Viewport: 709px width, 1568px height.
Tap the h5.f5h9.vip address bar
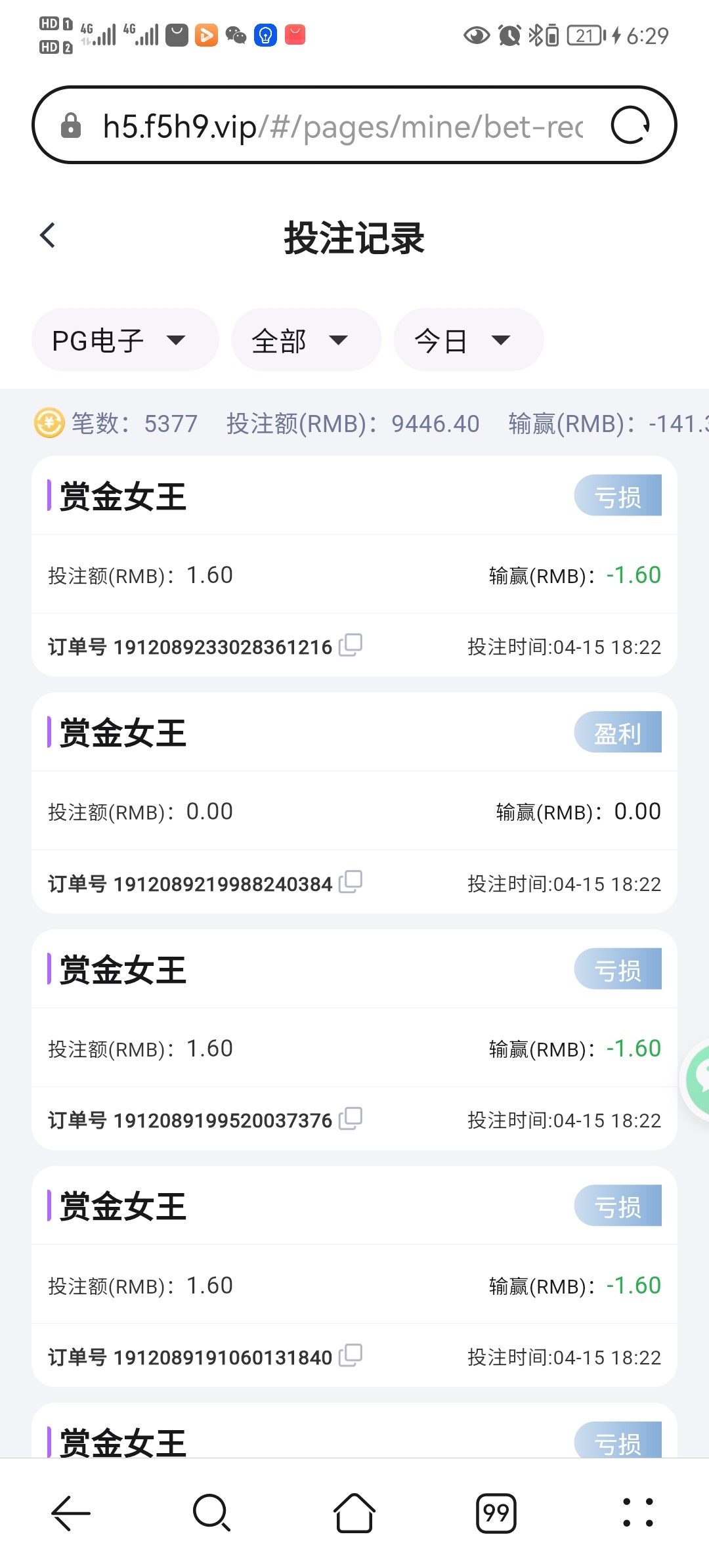[341, 126]
